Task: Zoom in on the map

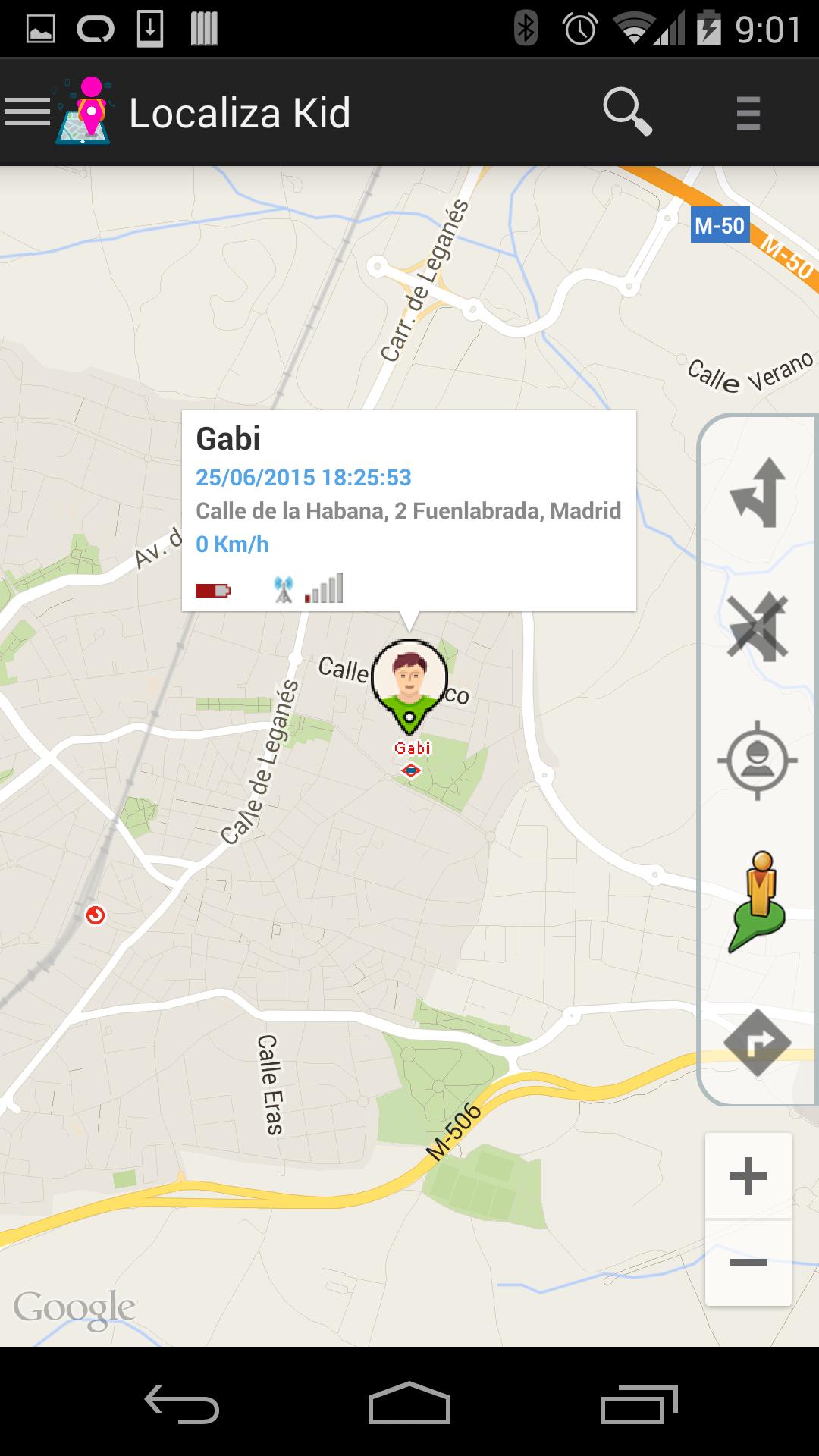Action: 748,1176
